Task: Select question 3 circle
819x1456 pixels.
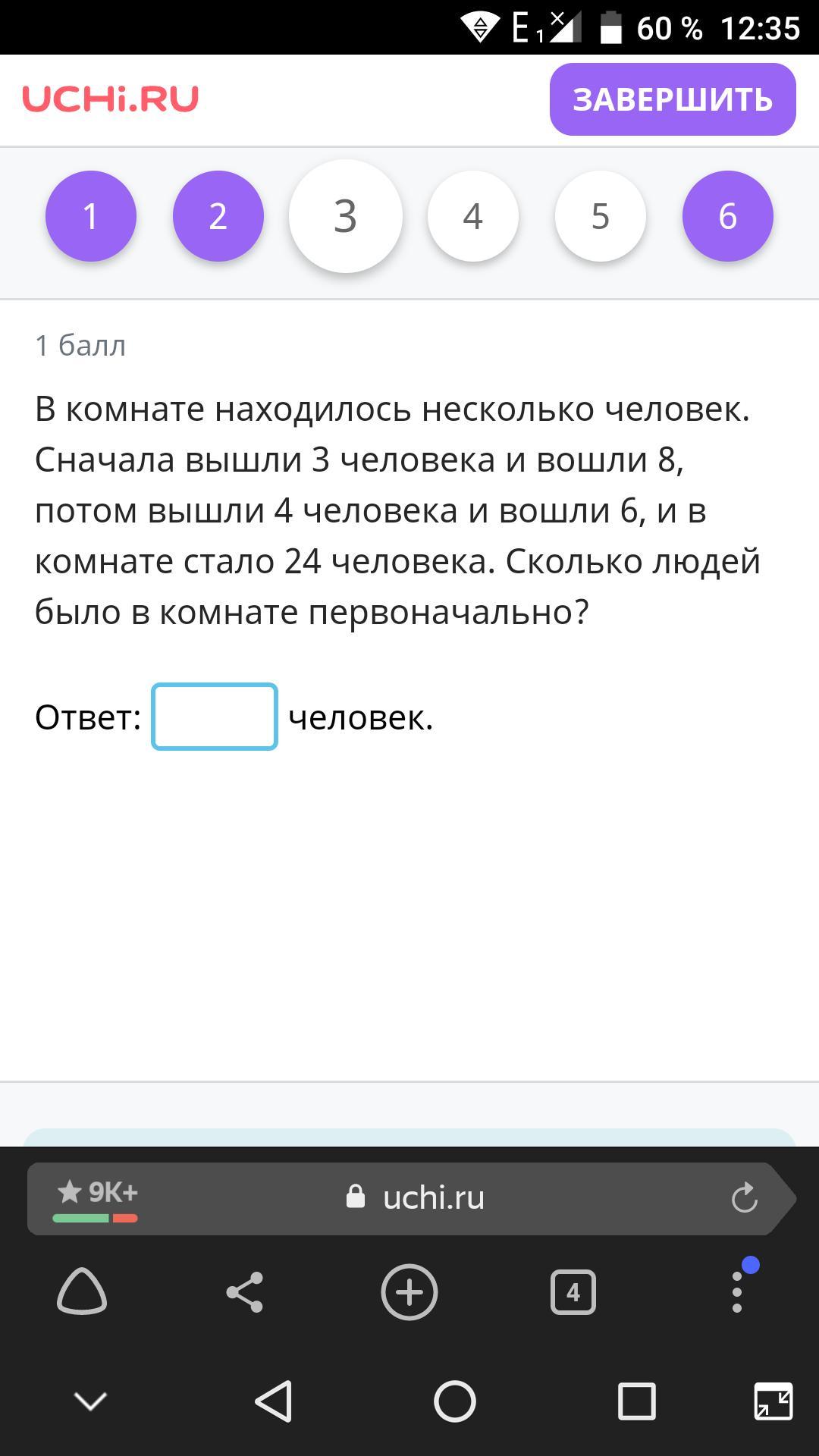Action: pyautogui.click(x=346, y=216)
